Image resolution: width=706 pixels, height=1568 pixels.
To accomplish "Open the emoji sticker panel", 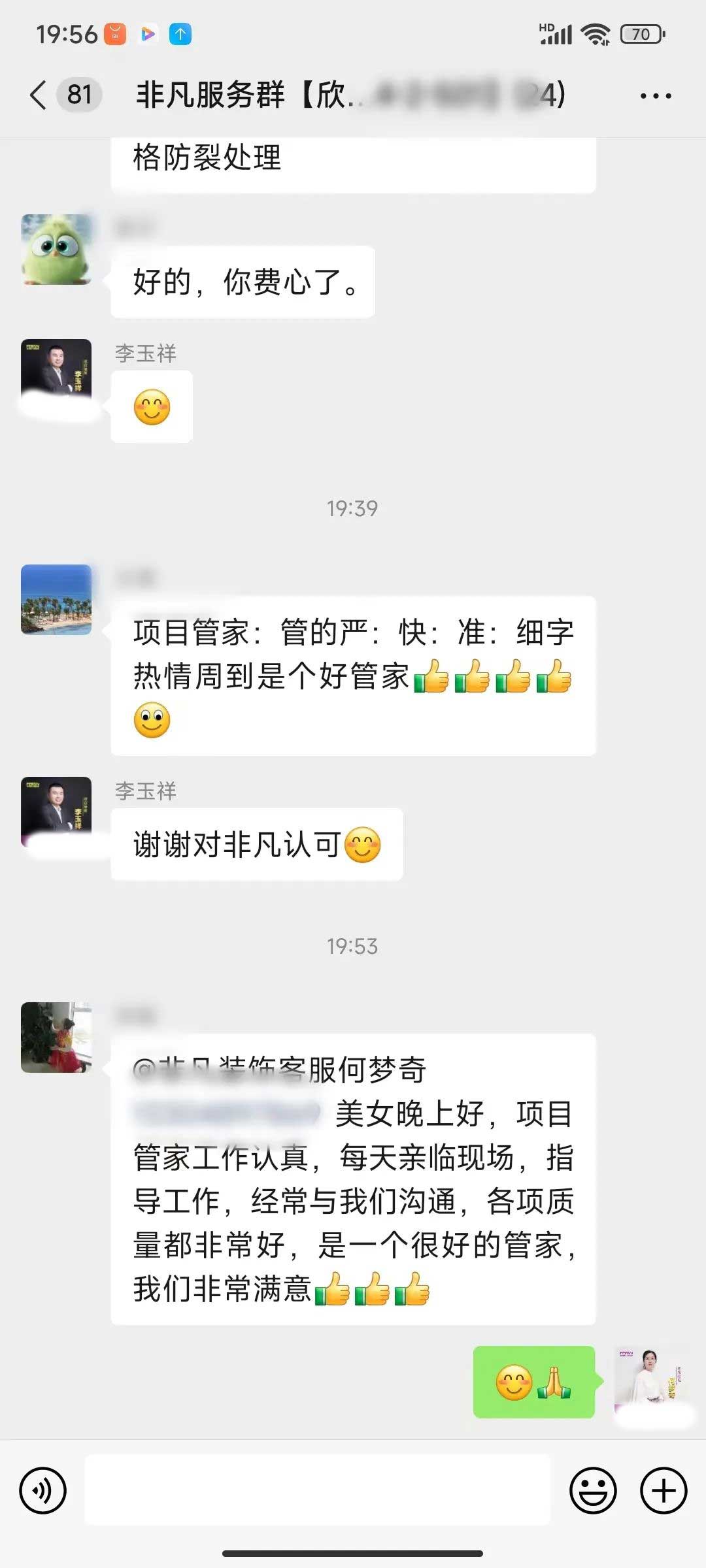I will pos(593,1490).
